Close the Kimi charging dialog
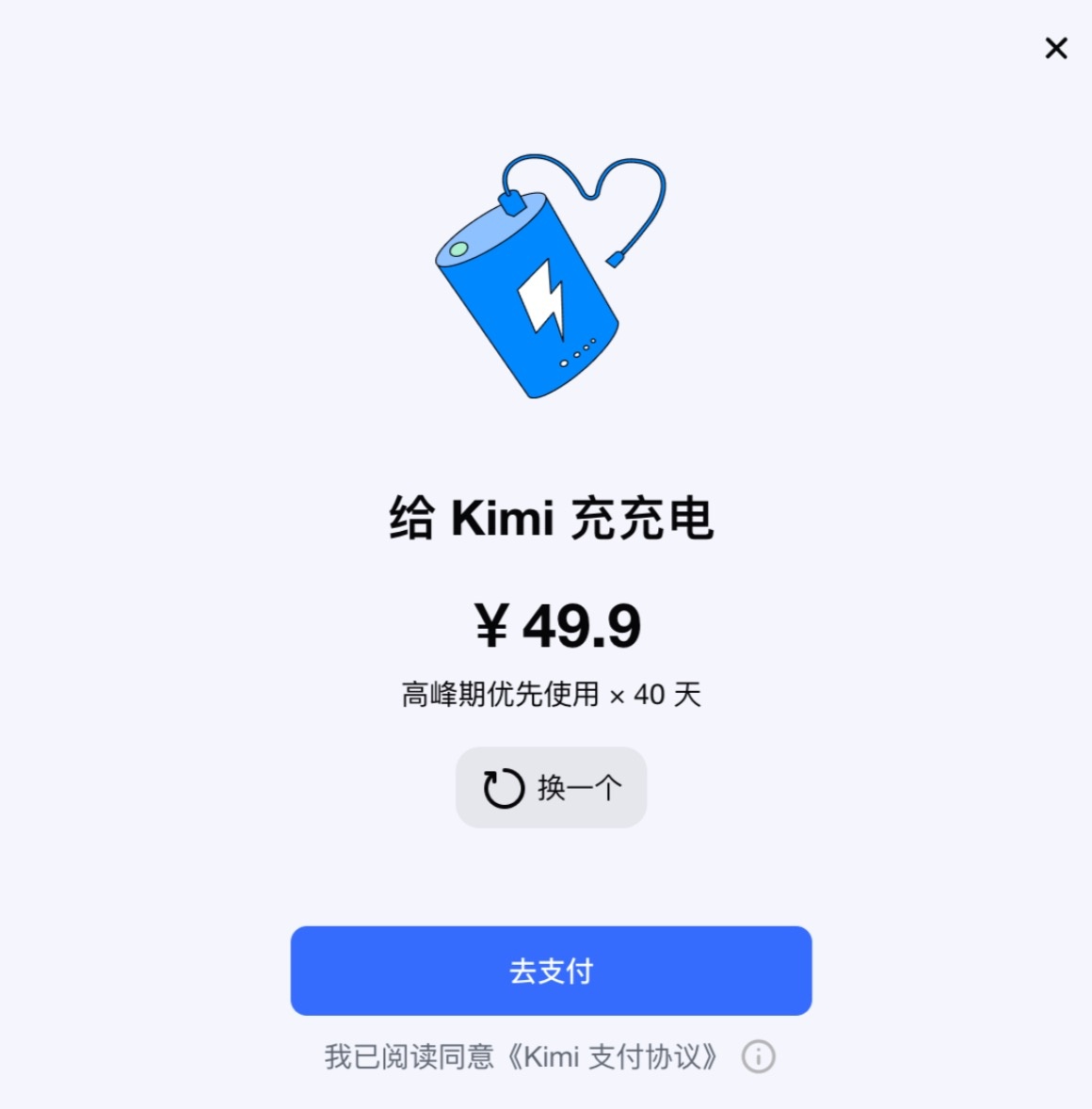This screenshot has height=1109, width=1092. click(x=1056, y=48)
